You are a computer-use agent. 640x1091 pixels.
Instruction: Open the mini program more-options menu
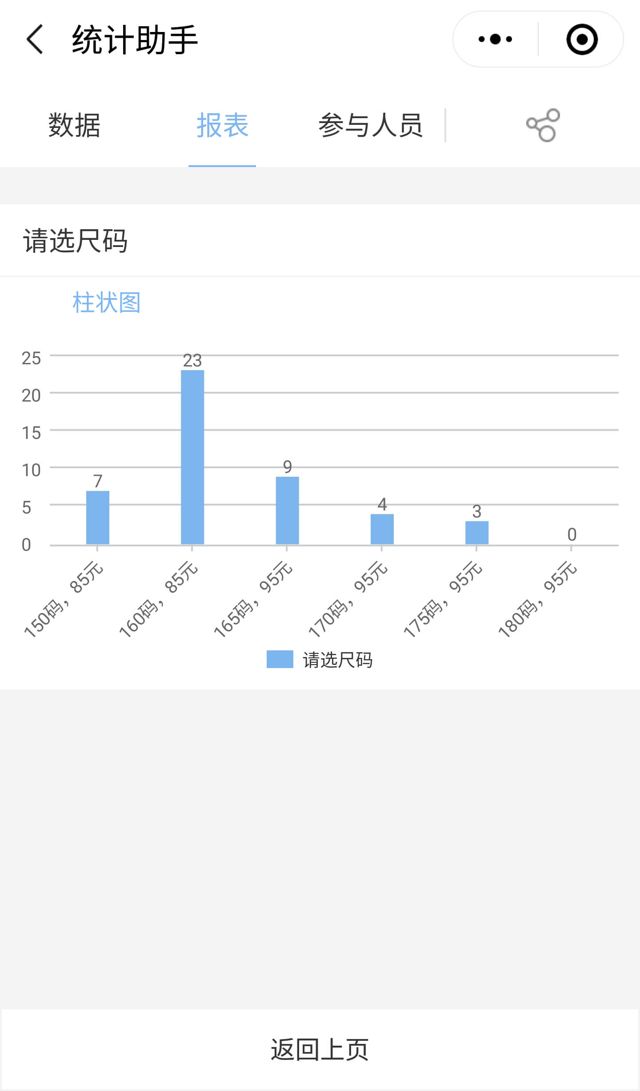pyautogui.click(x=496, y=40)
